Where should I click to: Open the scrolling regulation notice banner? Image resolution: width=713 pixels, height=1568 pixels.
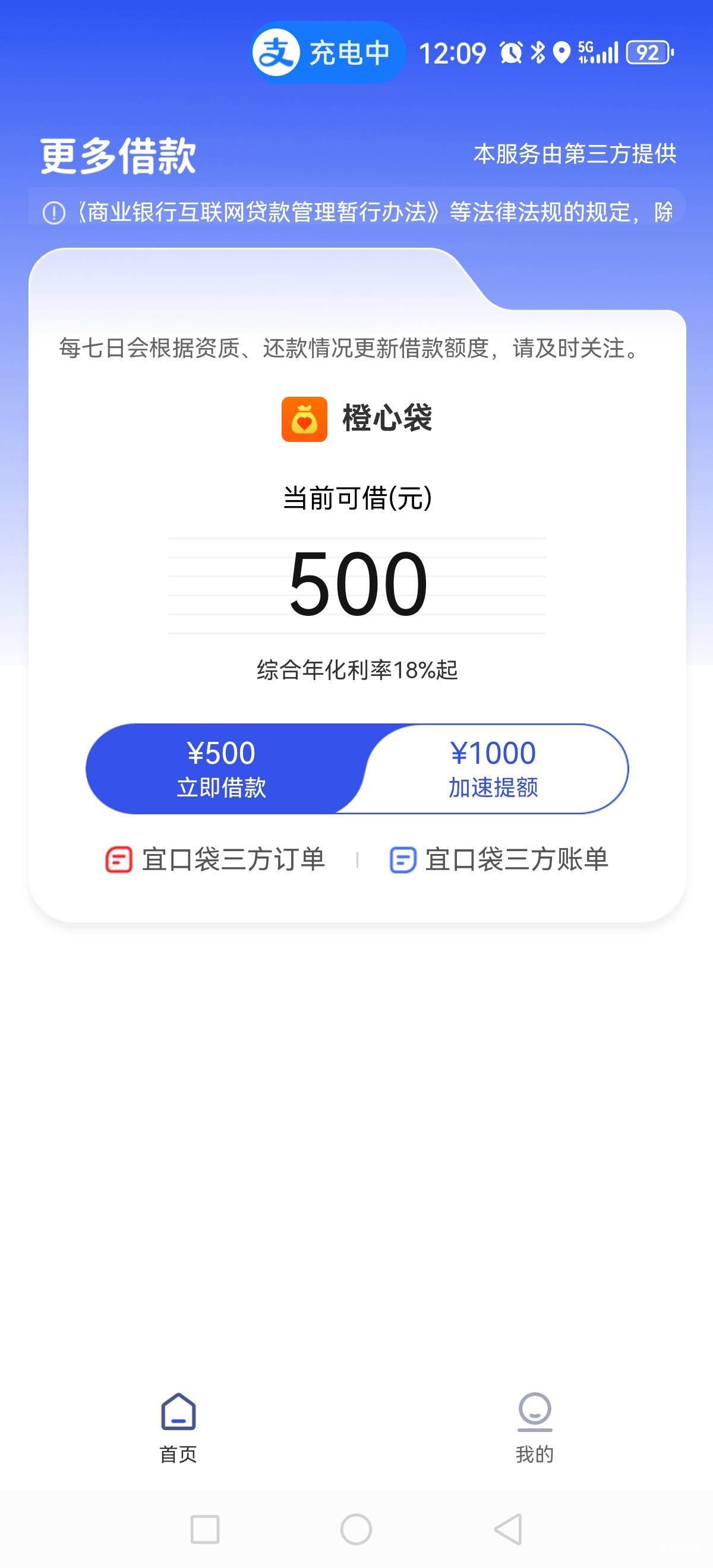[x=357, y=213]
